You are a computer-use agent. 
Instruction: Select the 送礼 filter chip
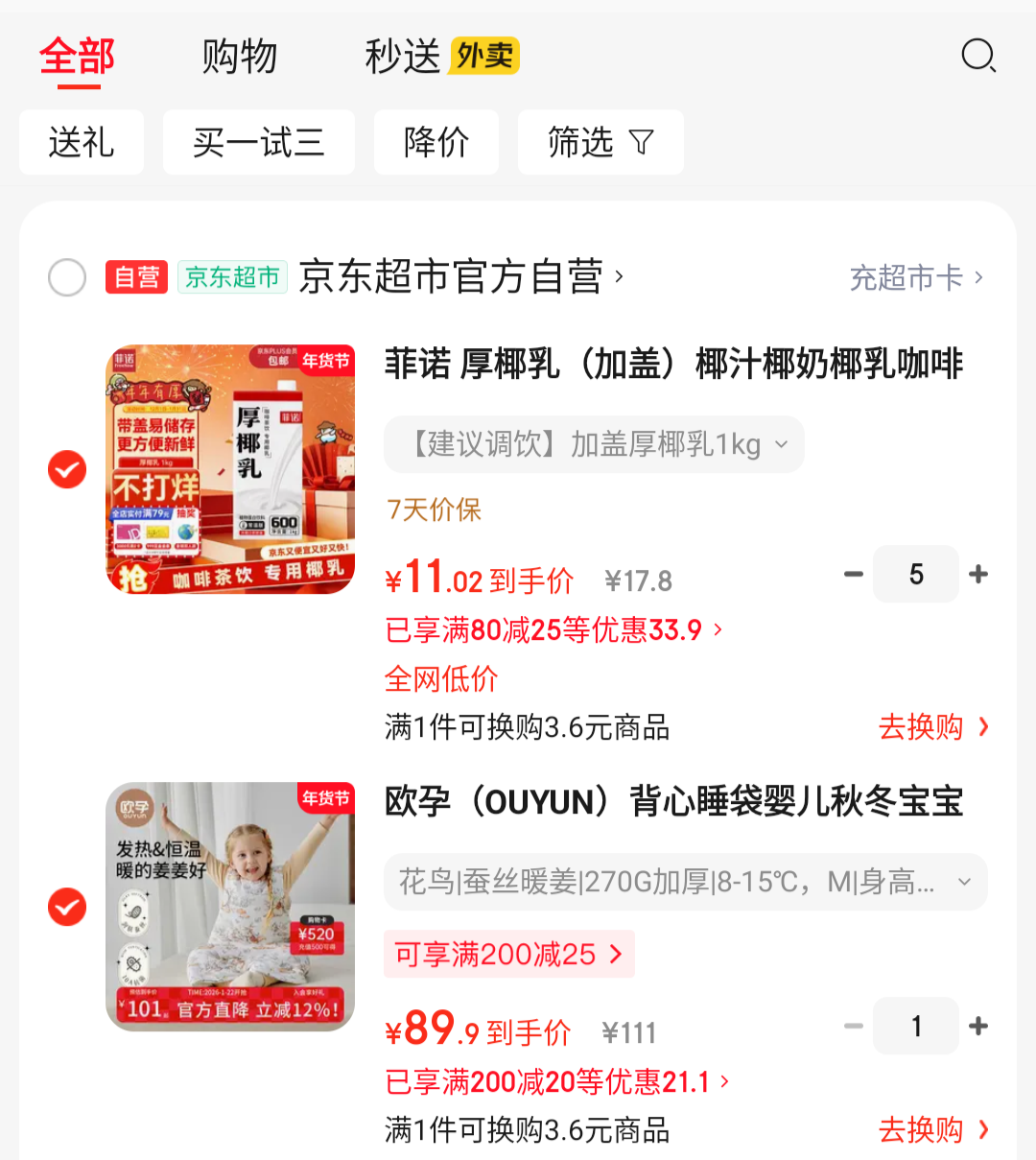[x=82, y=143]
